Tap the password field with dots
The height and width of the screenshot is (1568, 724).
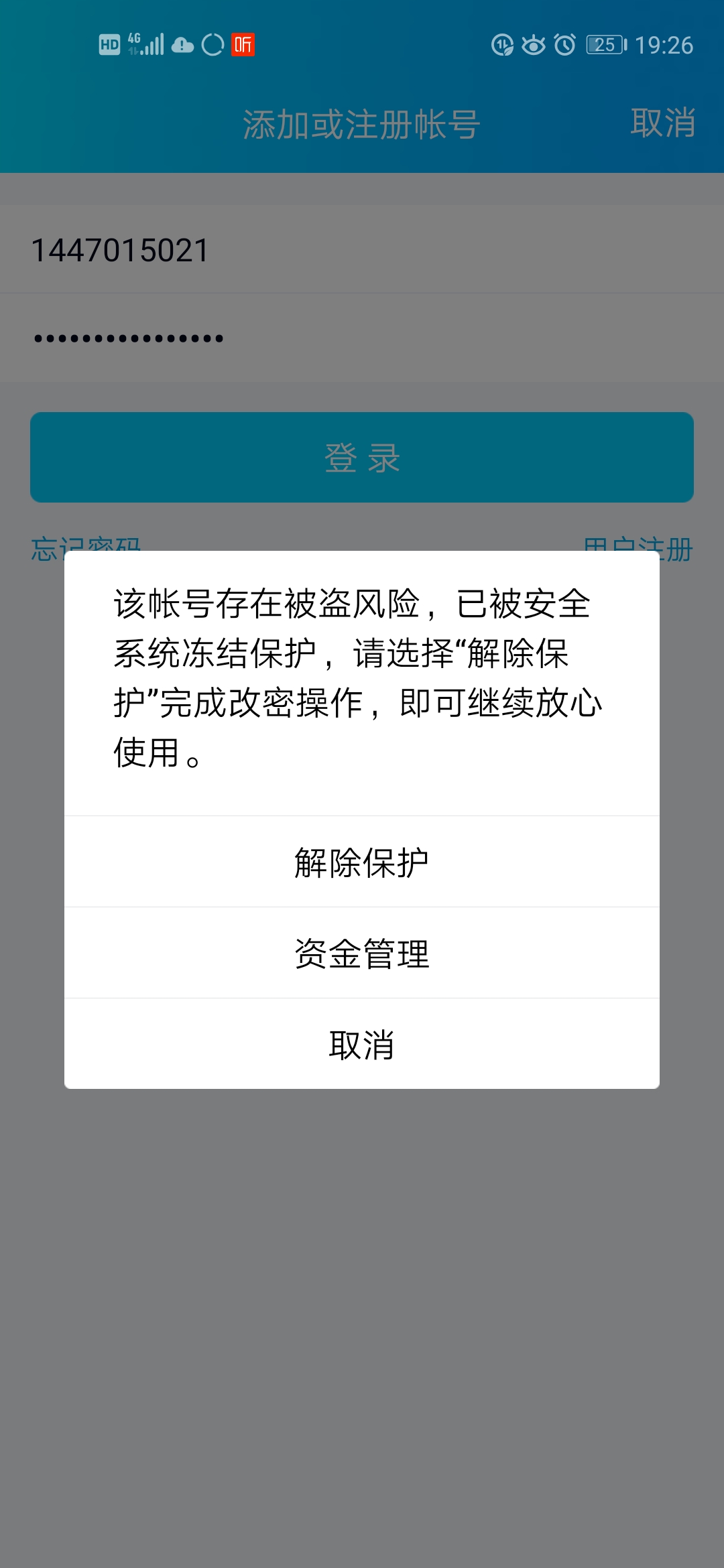[362, 338]
